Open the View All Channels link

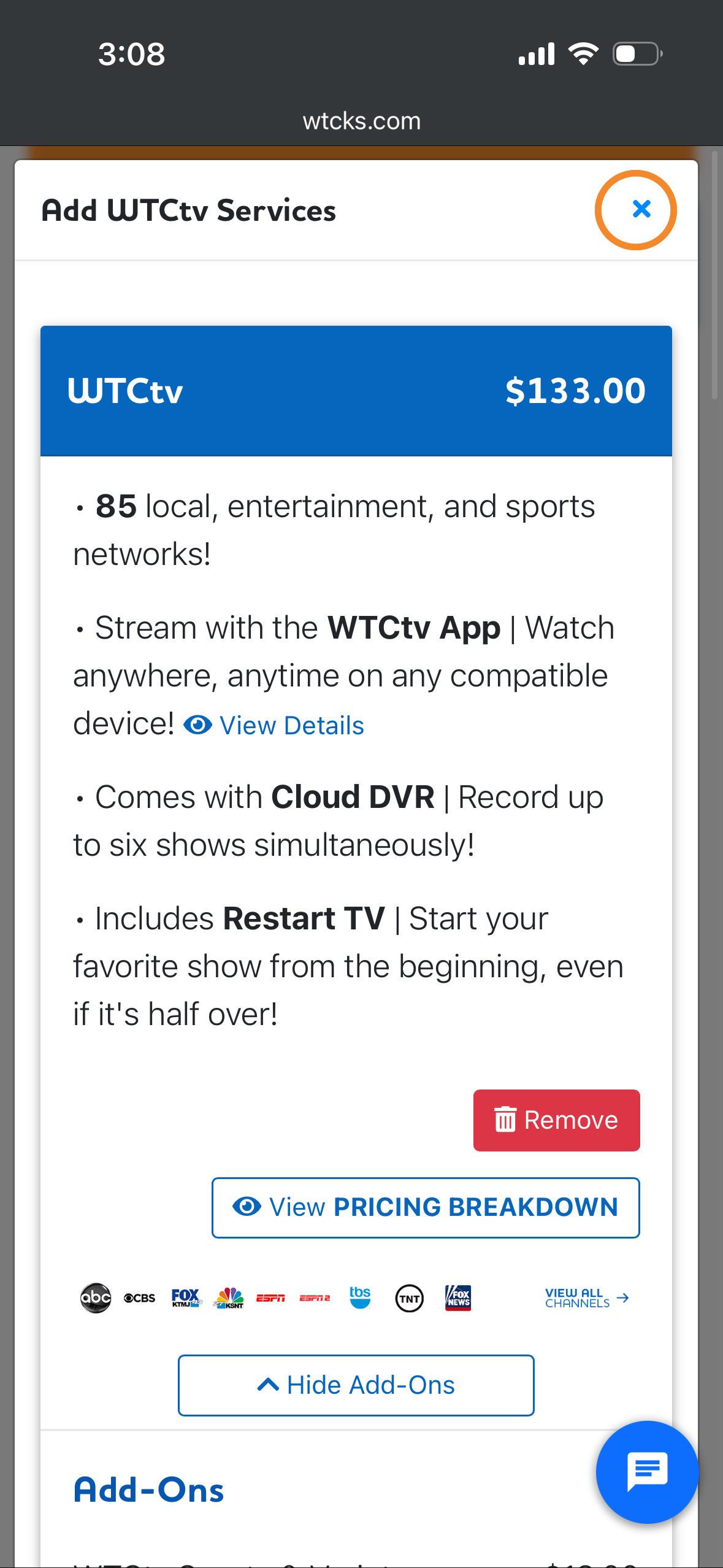[586, 1298]
